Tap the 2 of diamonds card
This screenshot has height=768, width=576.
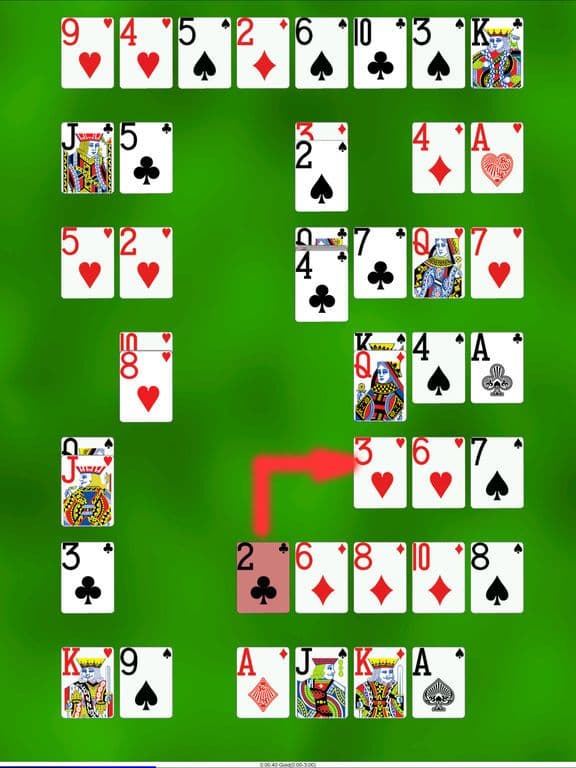(263, 53)
